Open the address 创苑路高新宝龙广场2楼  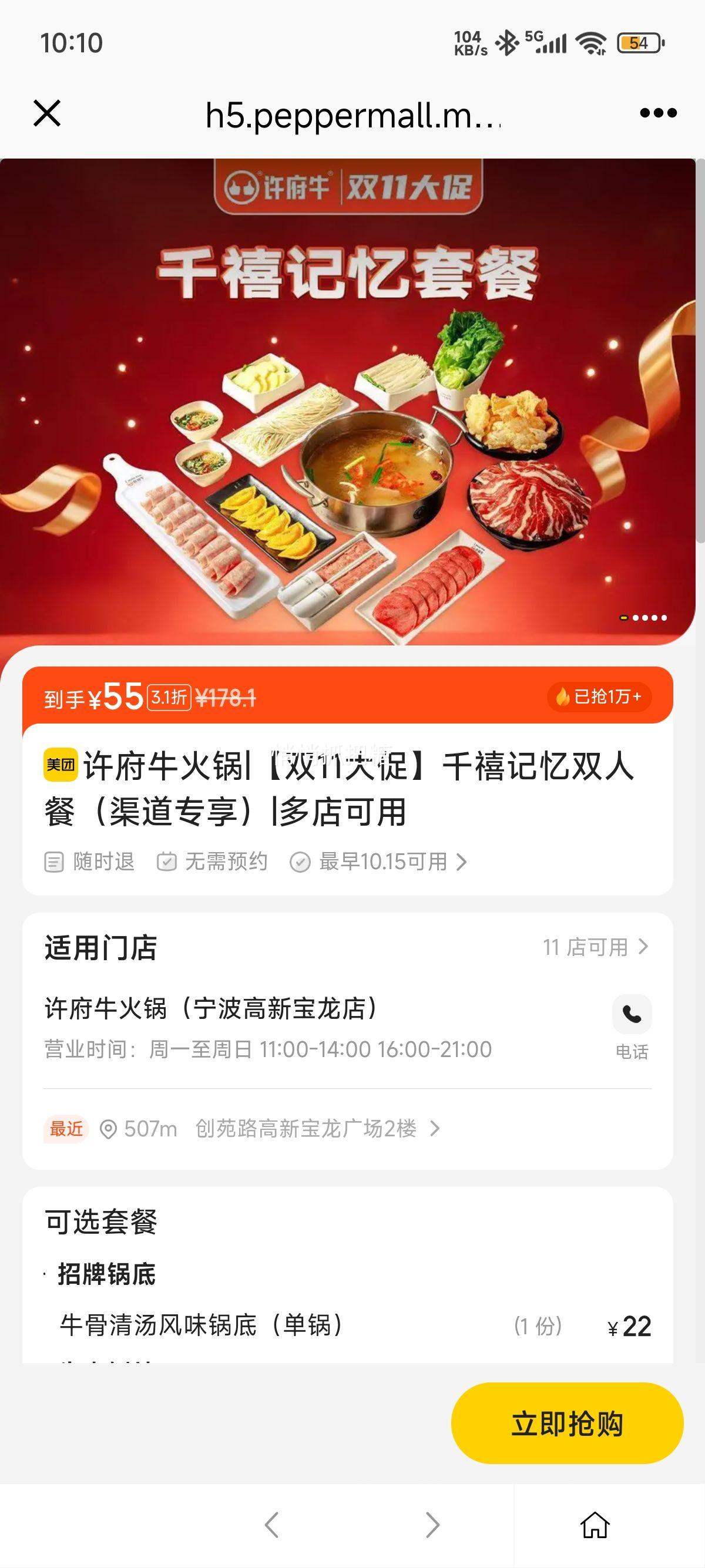pos(305,1129)
